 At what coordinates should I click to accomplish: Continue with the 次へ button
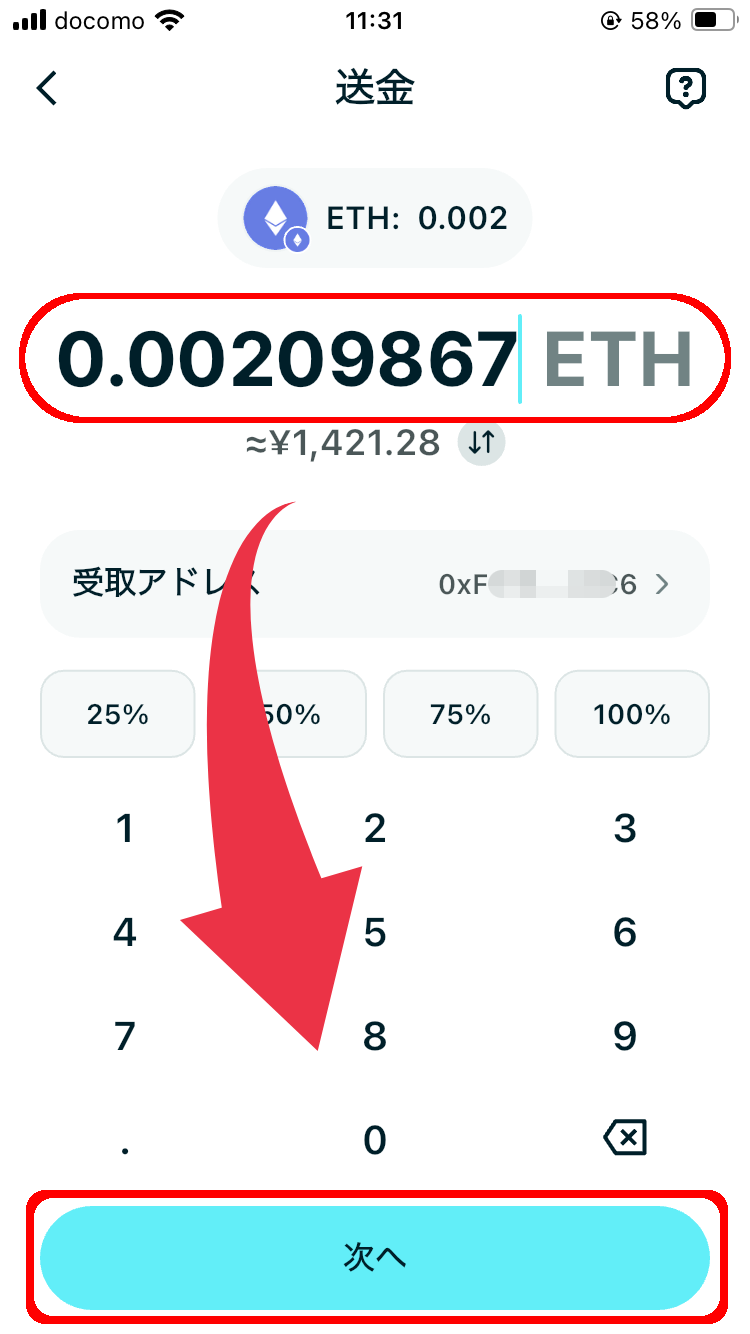tap(375, 1257)
